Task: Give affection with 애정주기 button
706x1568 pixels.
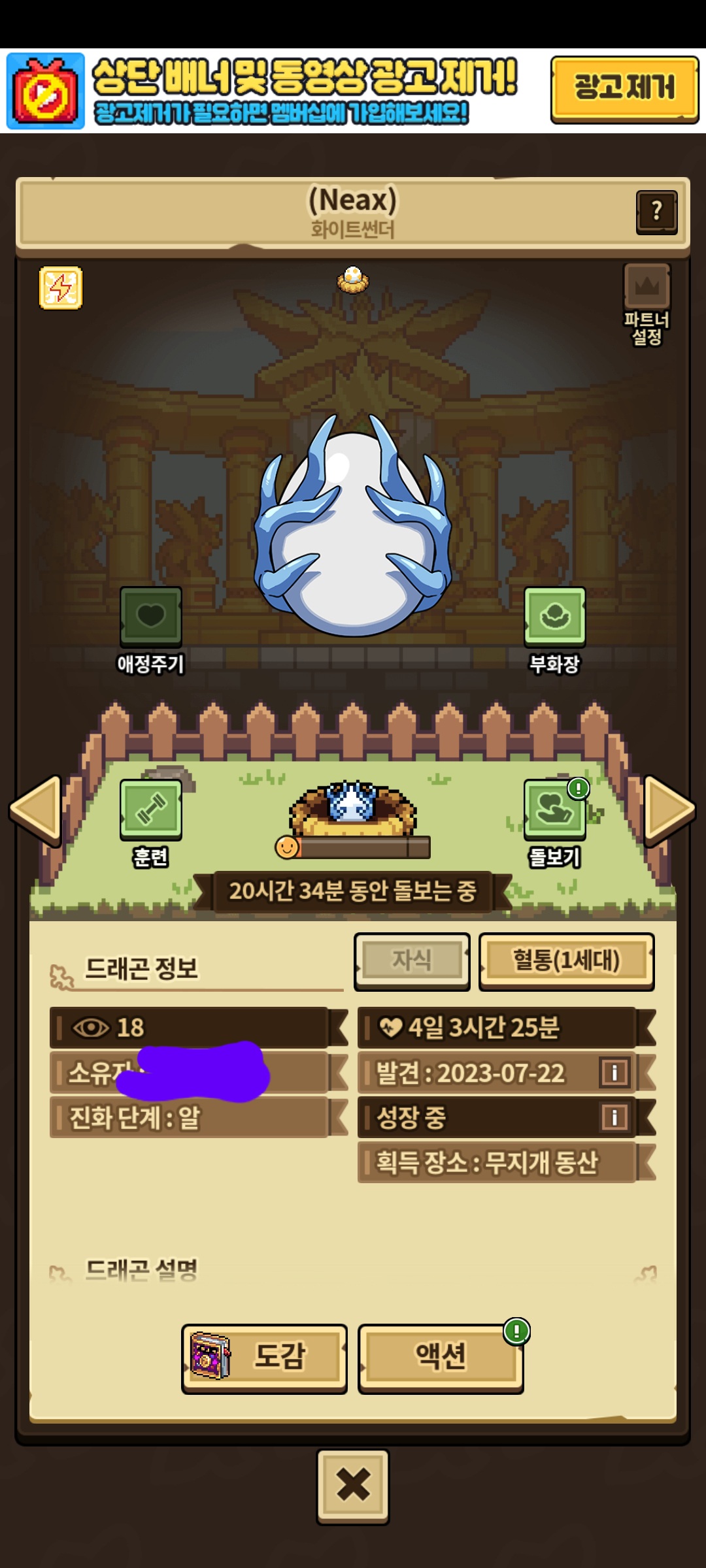Action: point(150,617)
